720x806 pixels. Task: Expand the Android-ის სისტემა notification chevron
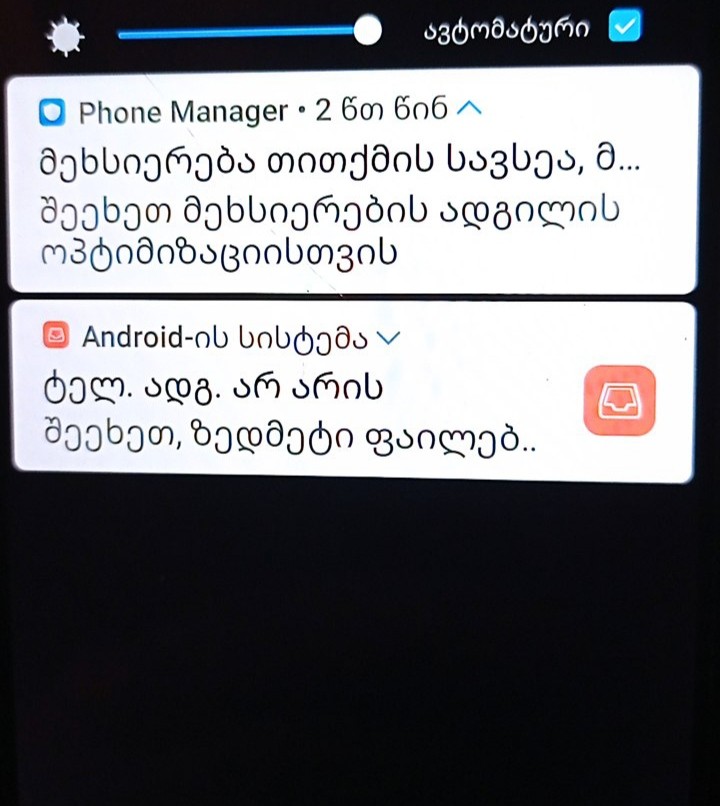(x=388, y=337)
